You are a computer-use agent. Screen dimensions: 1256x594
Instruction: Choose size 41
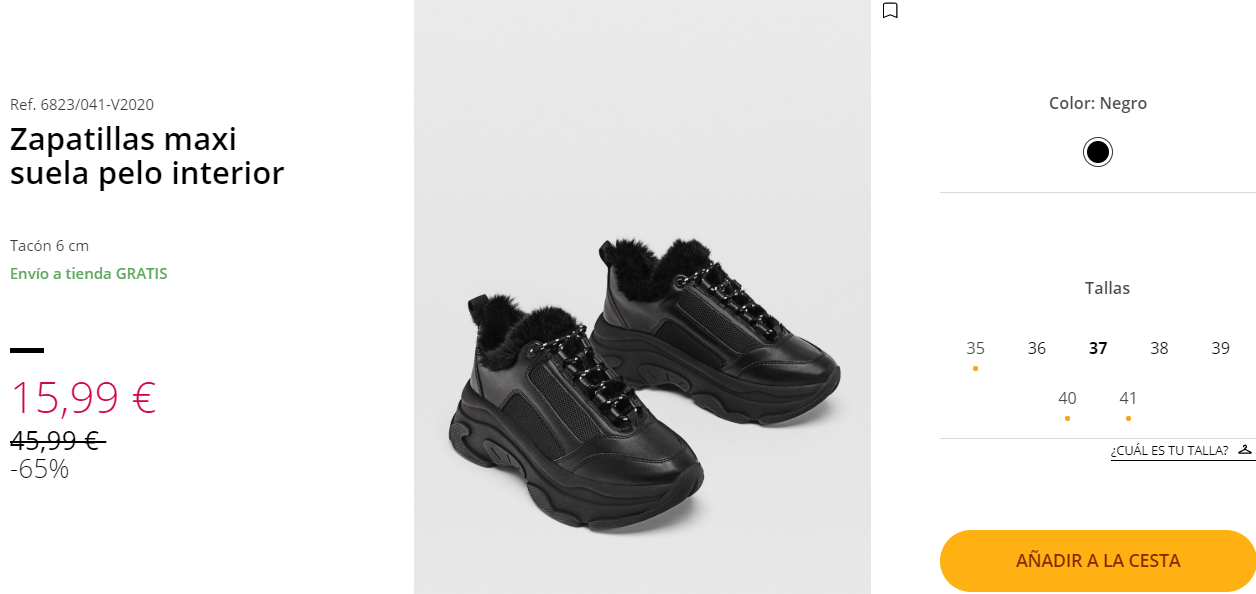click(x=1128, y=398)
